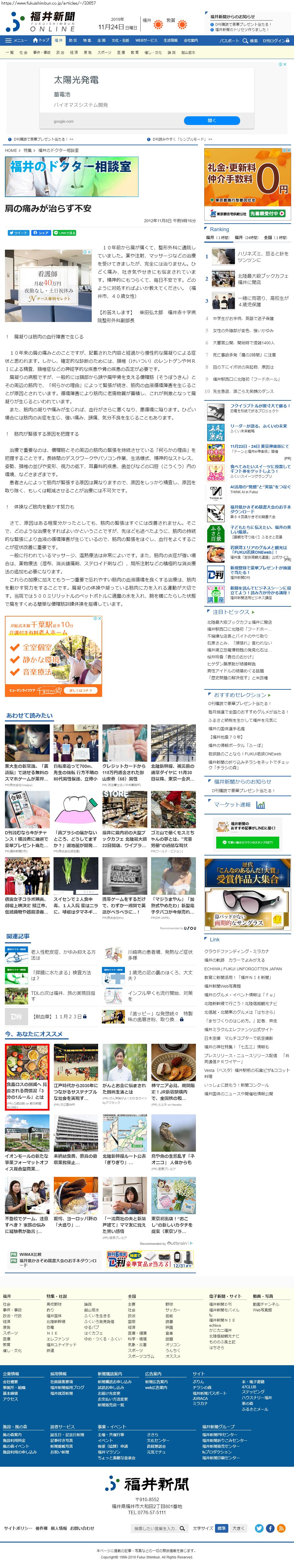Image resolution: width=294 pixels, height=1568 pixels.
Task: Tap D刊ログイン login link
Action: click(x=275, y=41)
